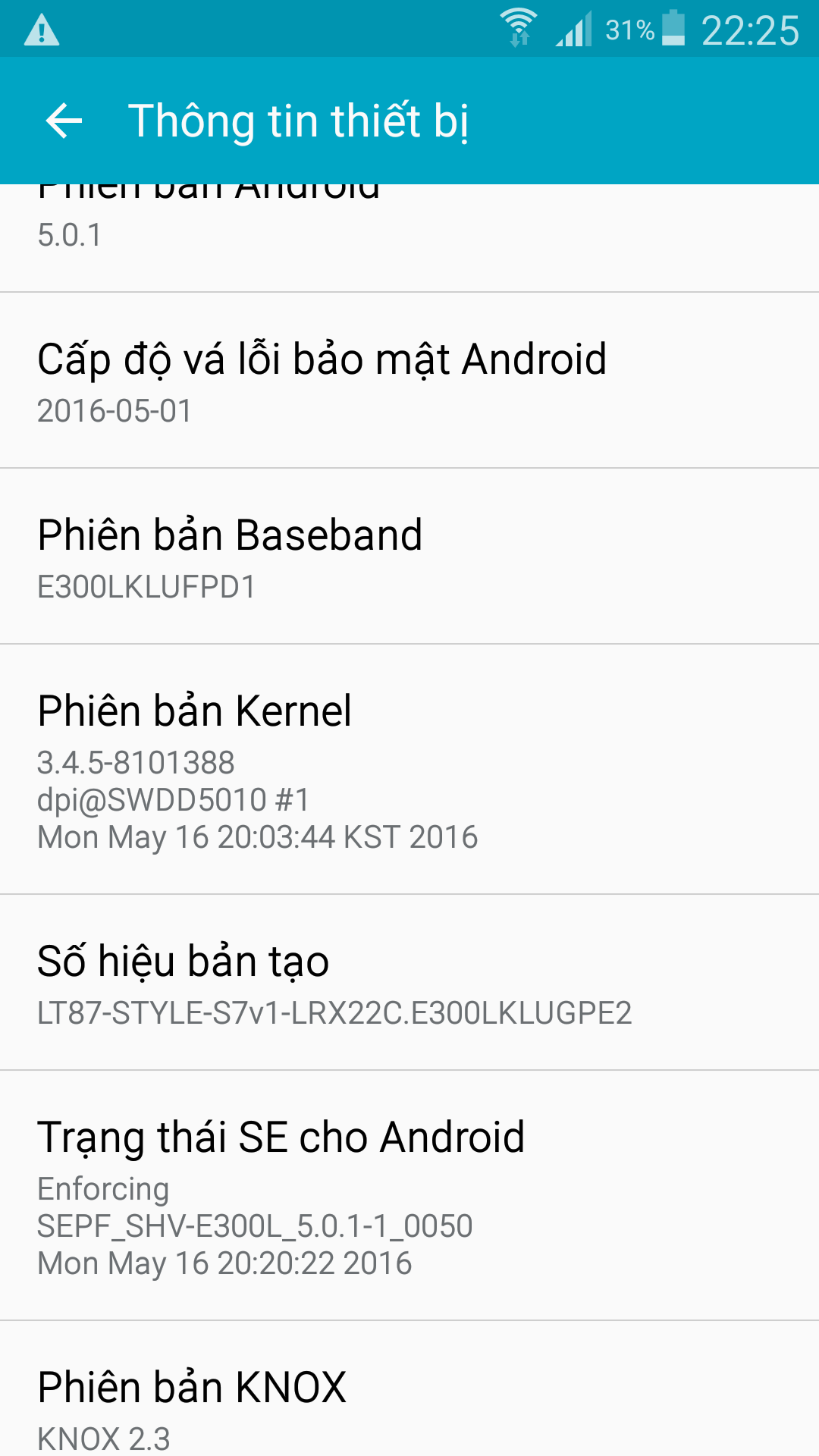Tap the Phiên bản Android 5.0.1 row
The image size is (819, 1456).
click(x=409, y=237)
